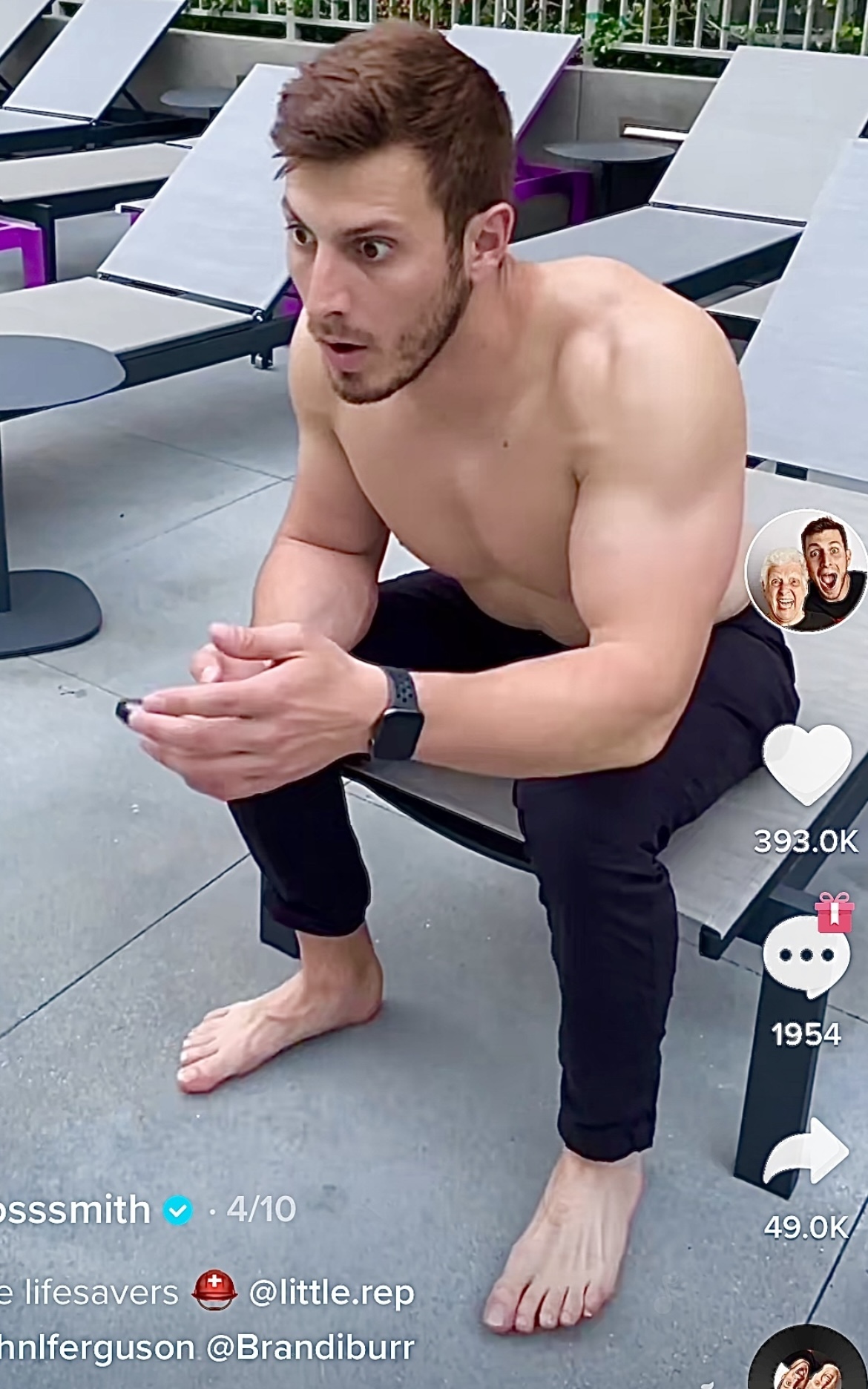
Task: Open the creator's profile avatar
Action: [806, 571]
